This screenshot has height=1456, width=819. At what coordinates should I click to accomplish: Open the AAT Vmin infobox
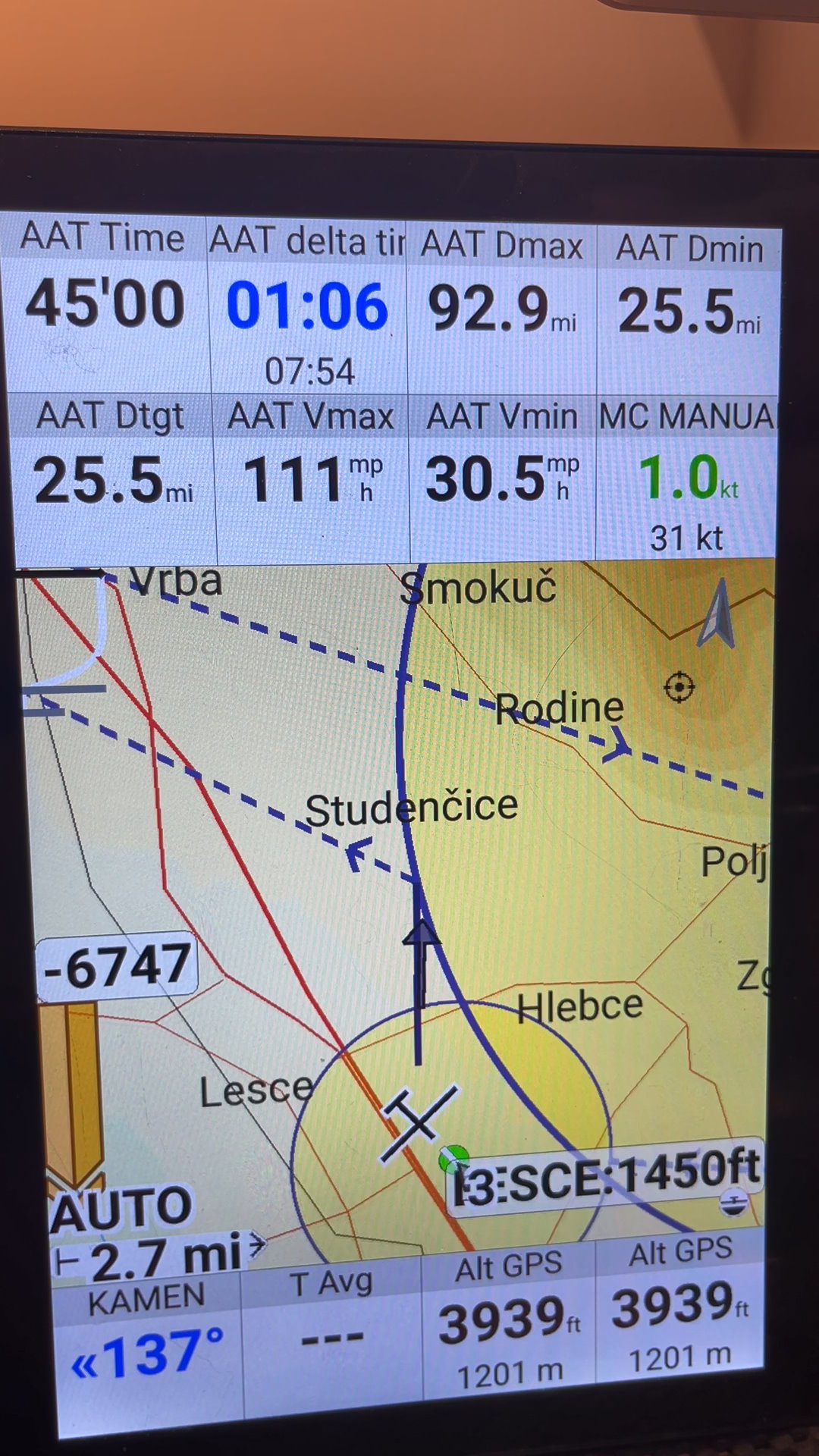[x=503, y=478]
